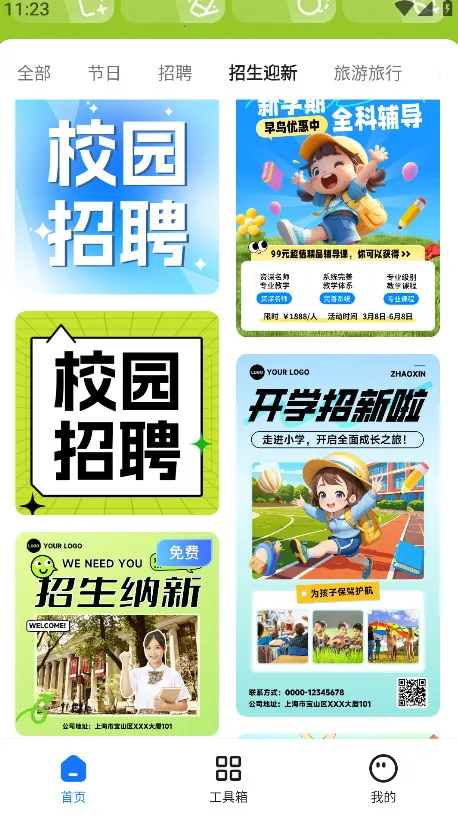Screen dimensions: 458x820
Task: Open the 开学招新啦 poster template
Action: pyautogui.click(x=338, y=535)
